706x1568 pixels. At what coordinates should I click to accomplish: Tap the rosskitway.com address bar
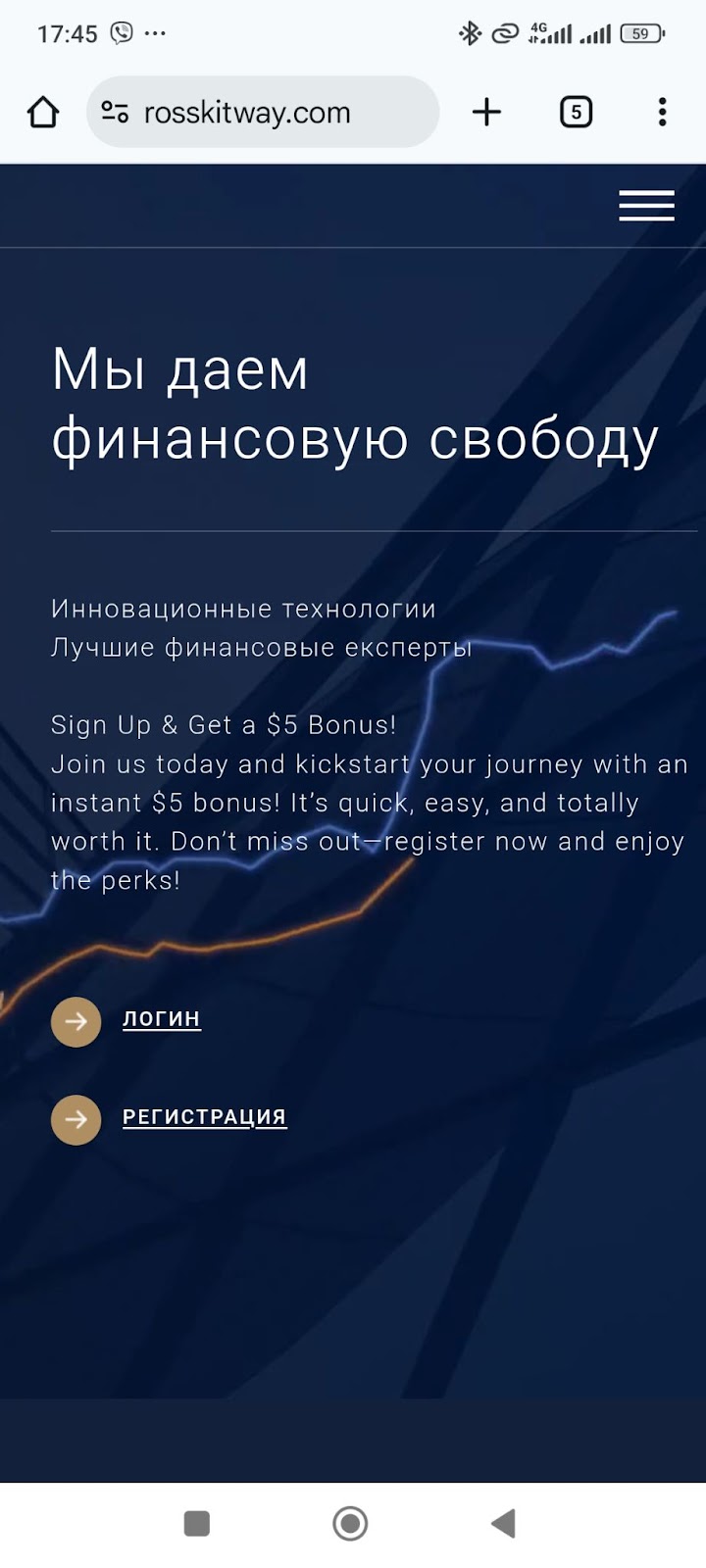pos(265,113)
